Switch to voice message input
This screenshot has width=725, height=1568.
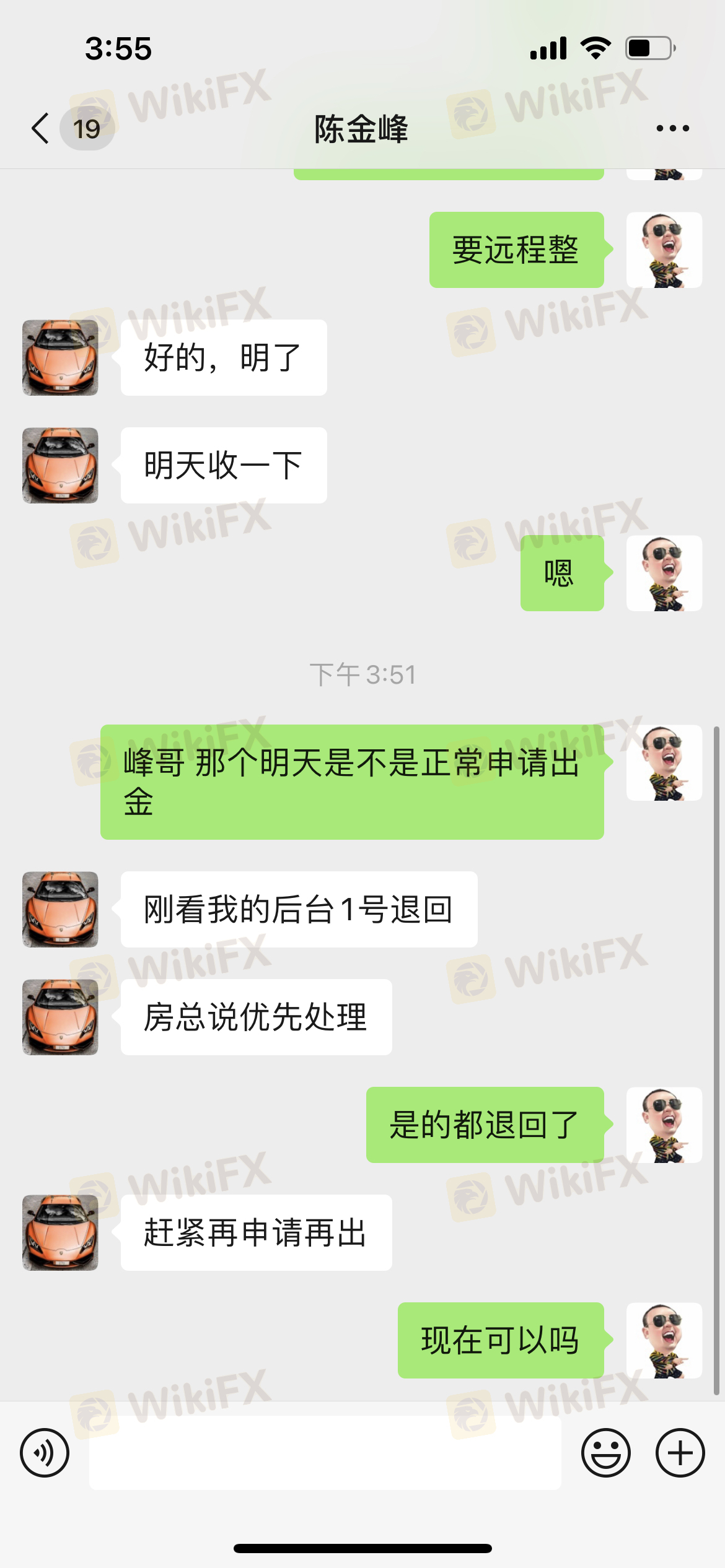tap(45, 1453)
